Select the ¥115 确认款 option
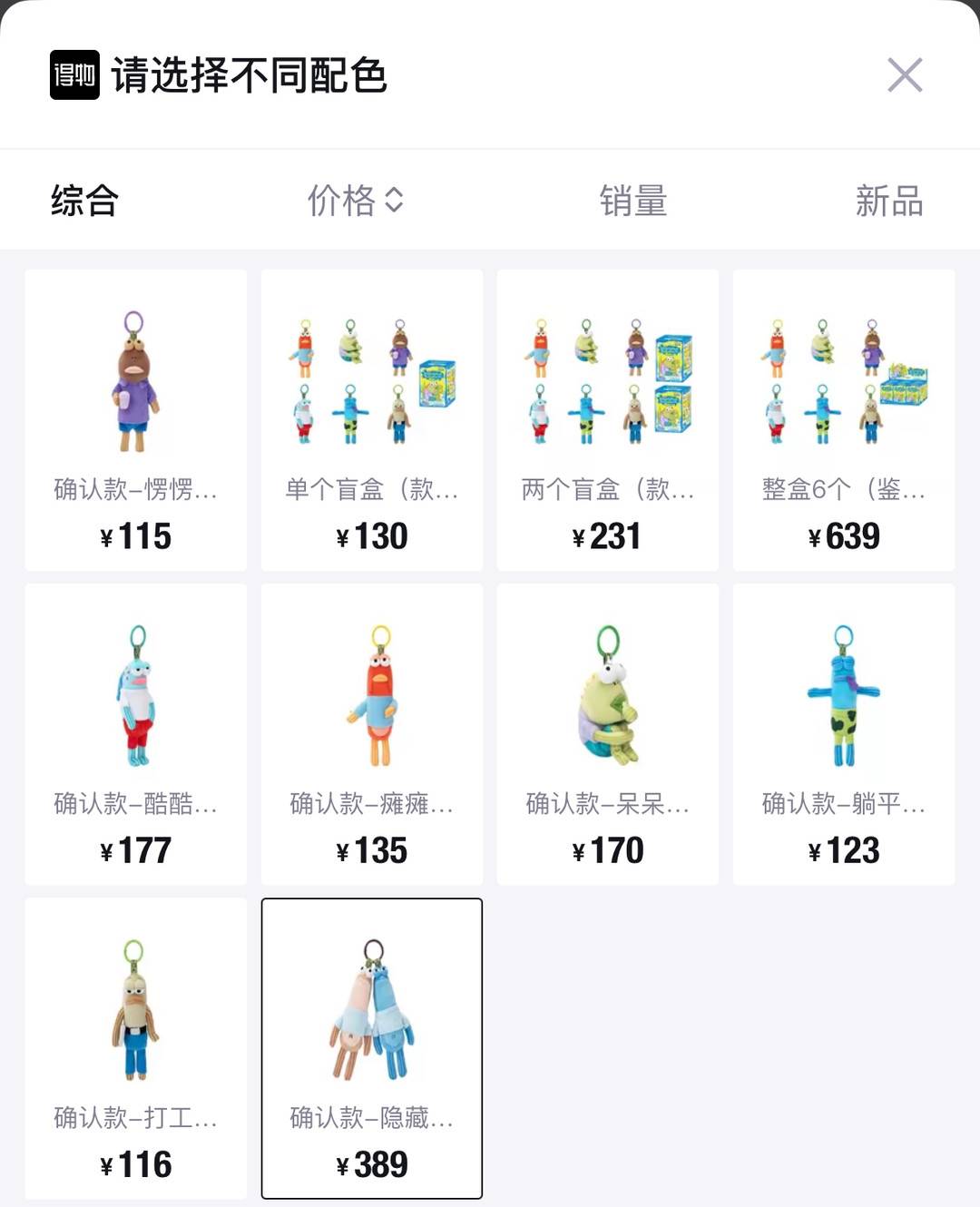980x1207 pixels. pyautogui.click(x=136, y=419)
